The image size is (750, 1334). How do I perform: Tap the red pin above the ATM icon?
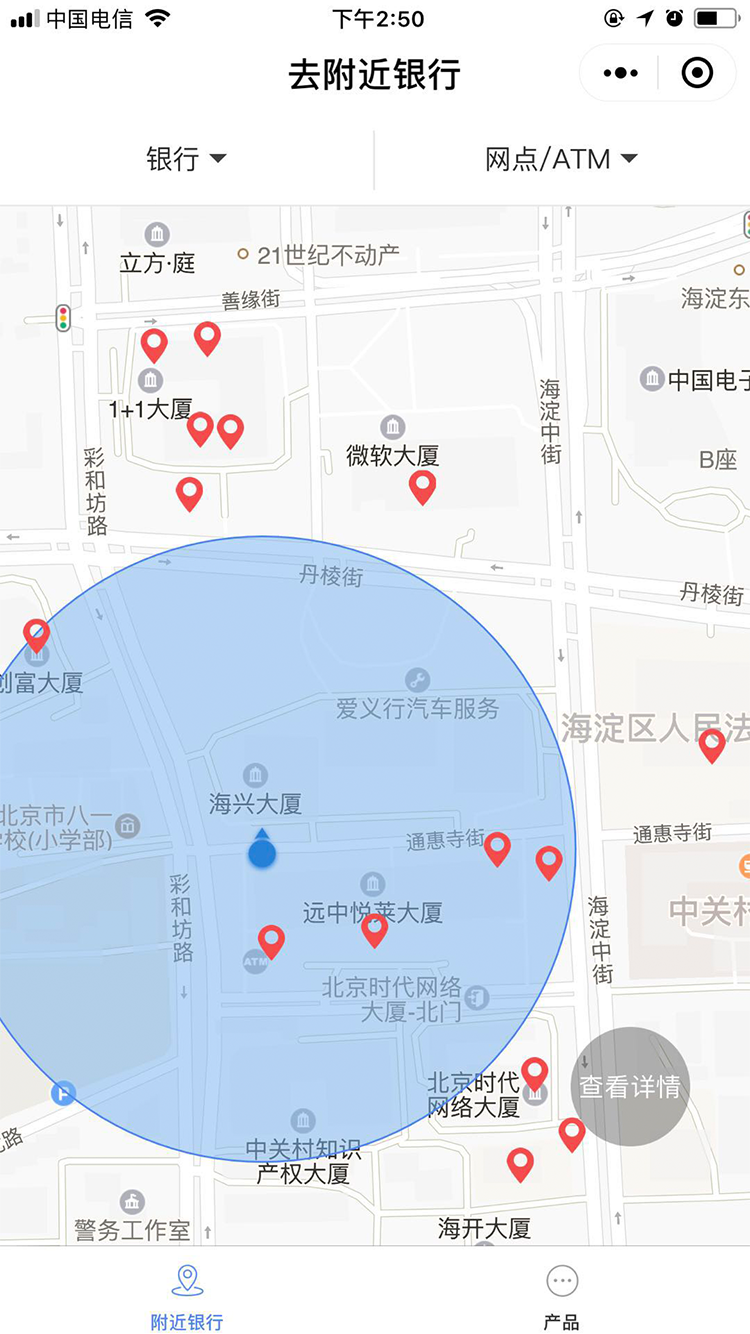272,941
